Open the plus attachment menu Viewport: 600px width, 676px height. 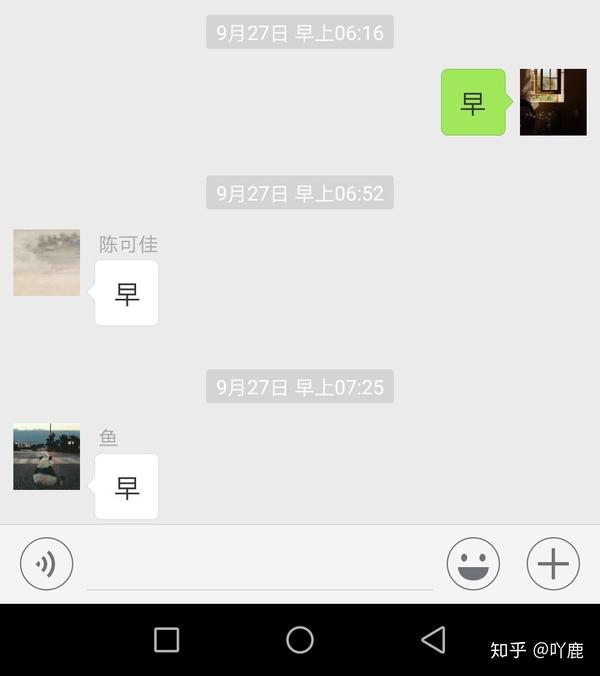coord(553,564)
